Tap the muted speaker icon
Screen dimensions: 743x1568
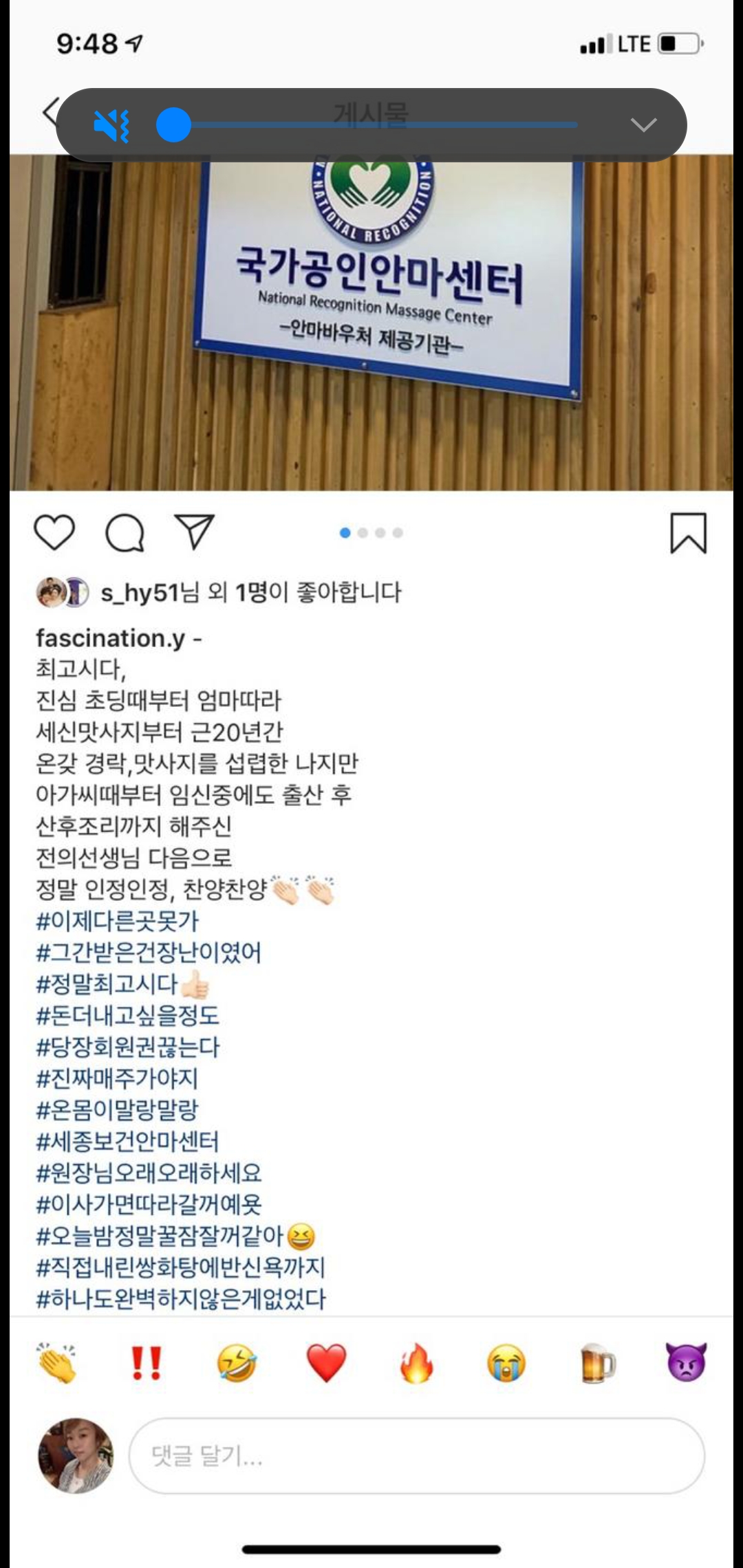[x=112, y=126]
